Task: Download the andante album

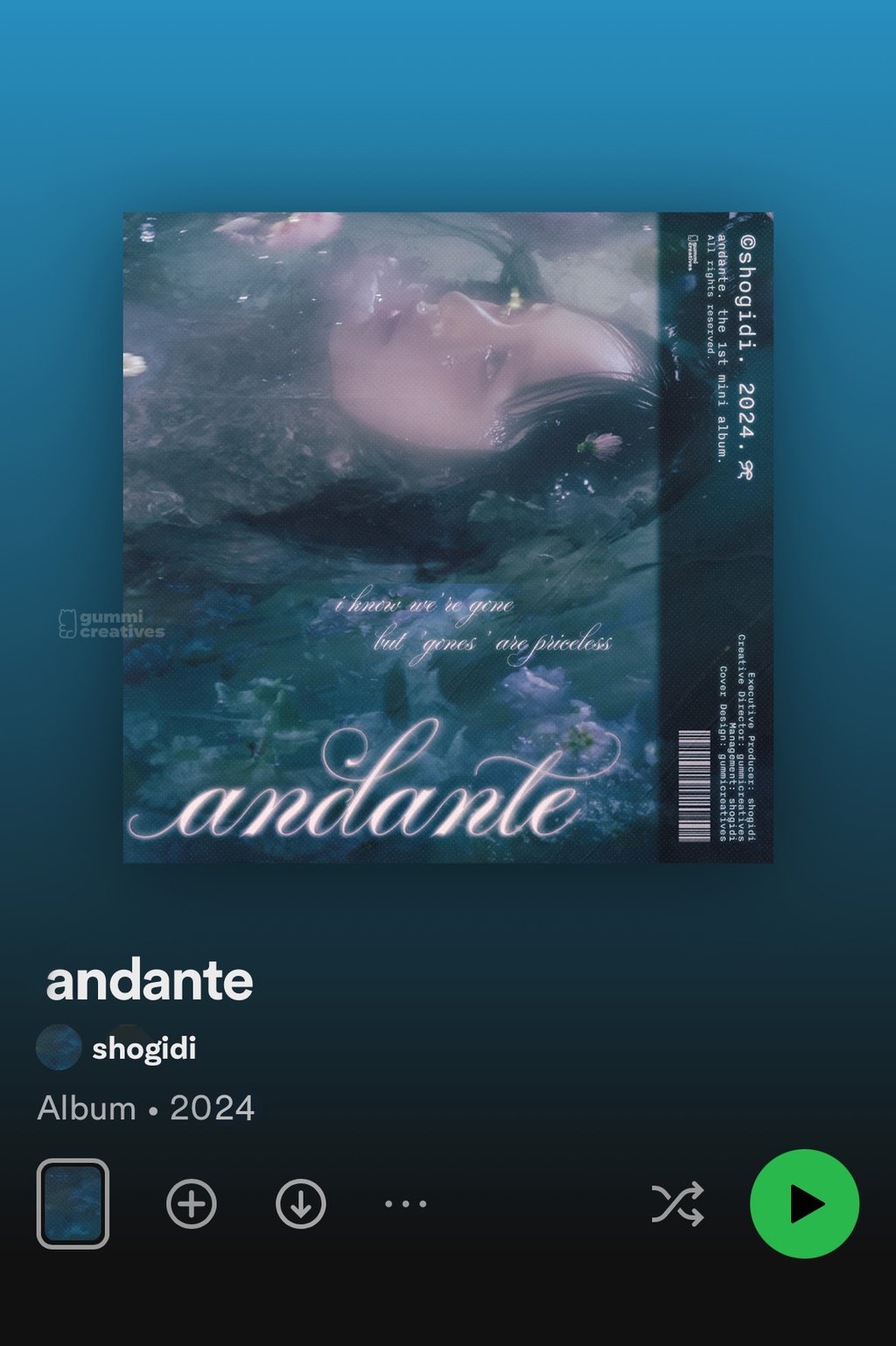Action: point(301,1203)
